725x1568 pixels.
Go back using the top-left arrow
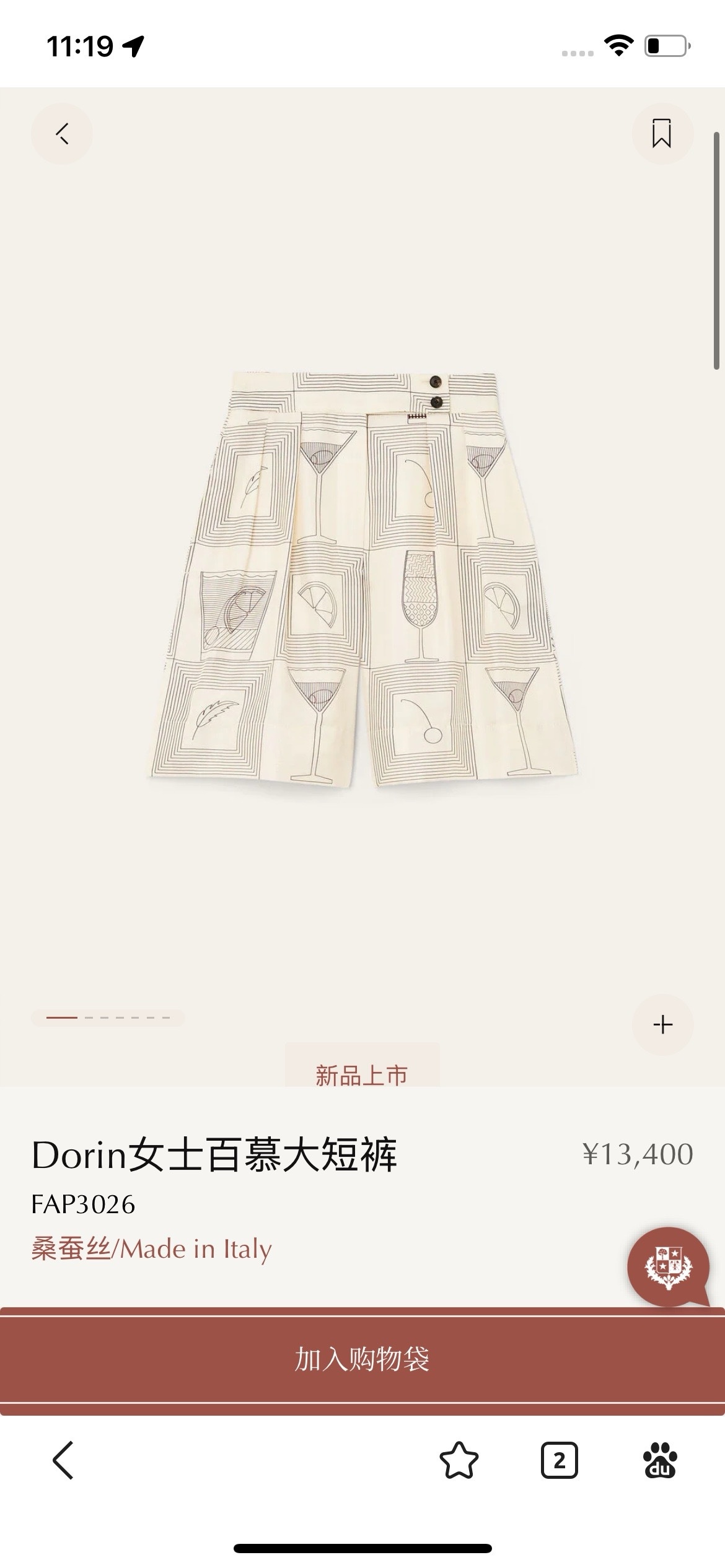[x=62, y=134]
